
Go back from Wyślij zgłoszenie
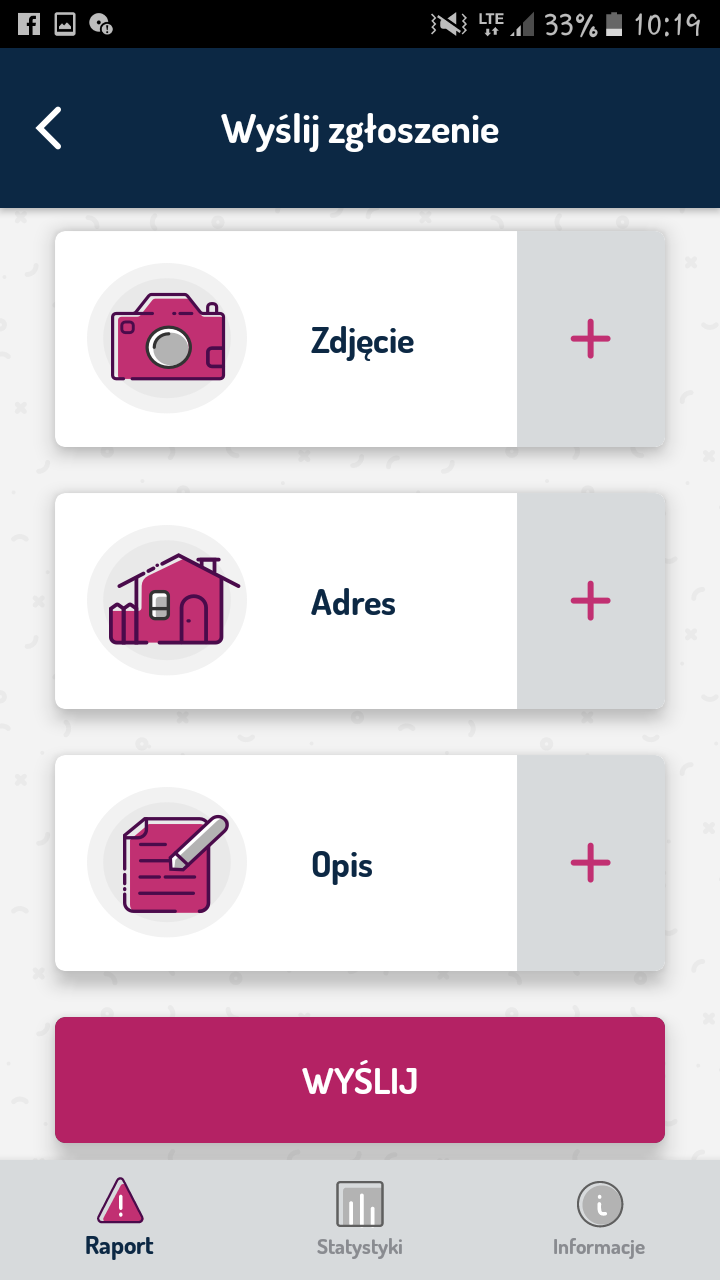pyautogui.click(x=49, y=129)
